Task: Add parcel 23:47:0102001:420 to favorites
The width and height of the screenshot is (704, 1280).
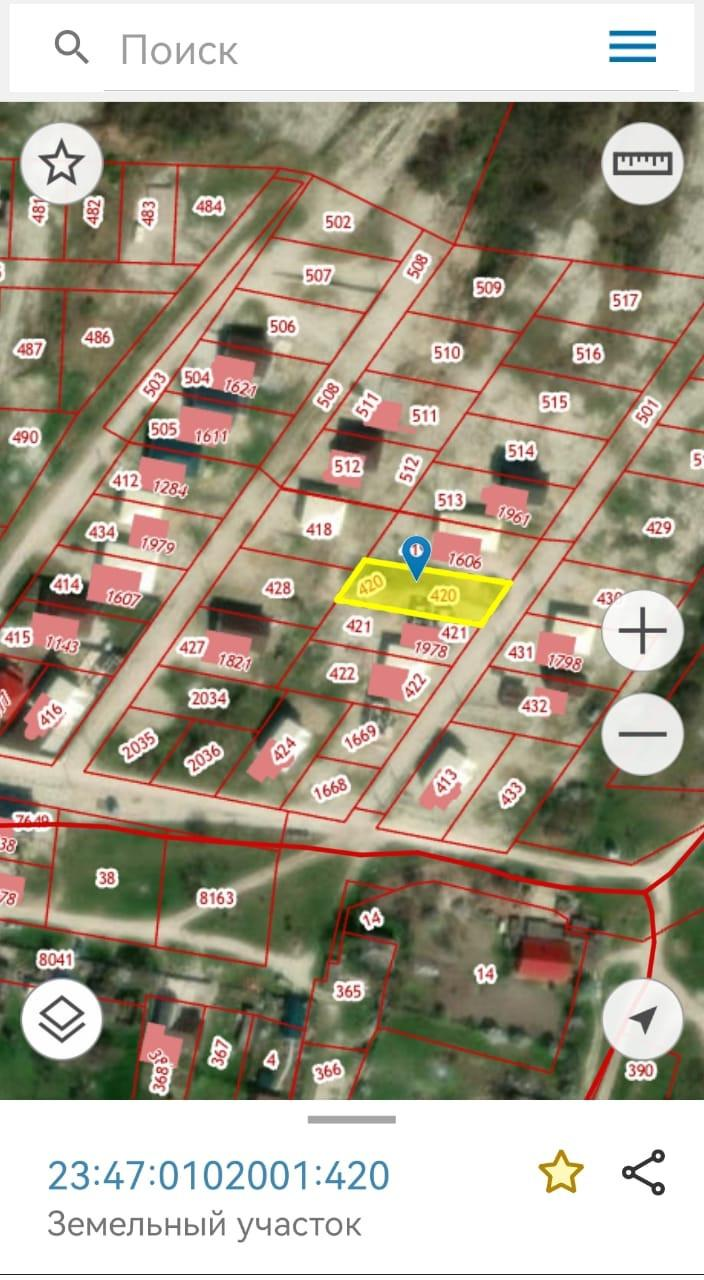Action: (560, 1172)
